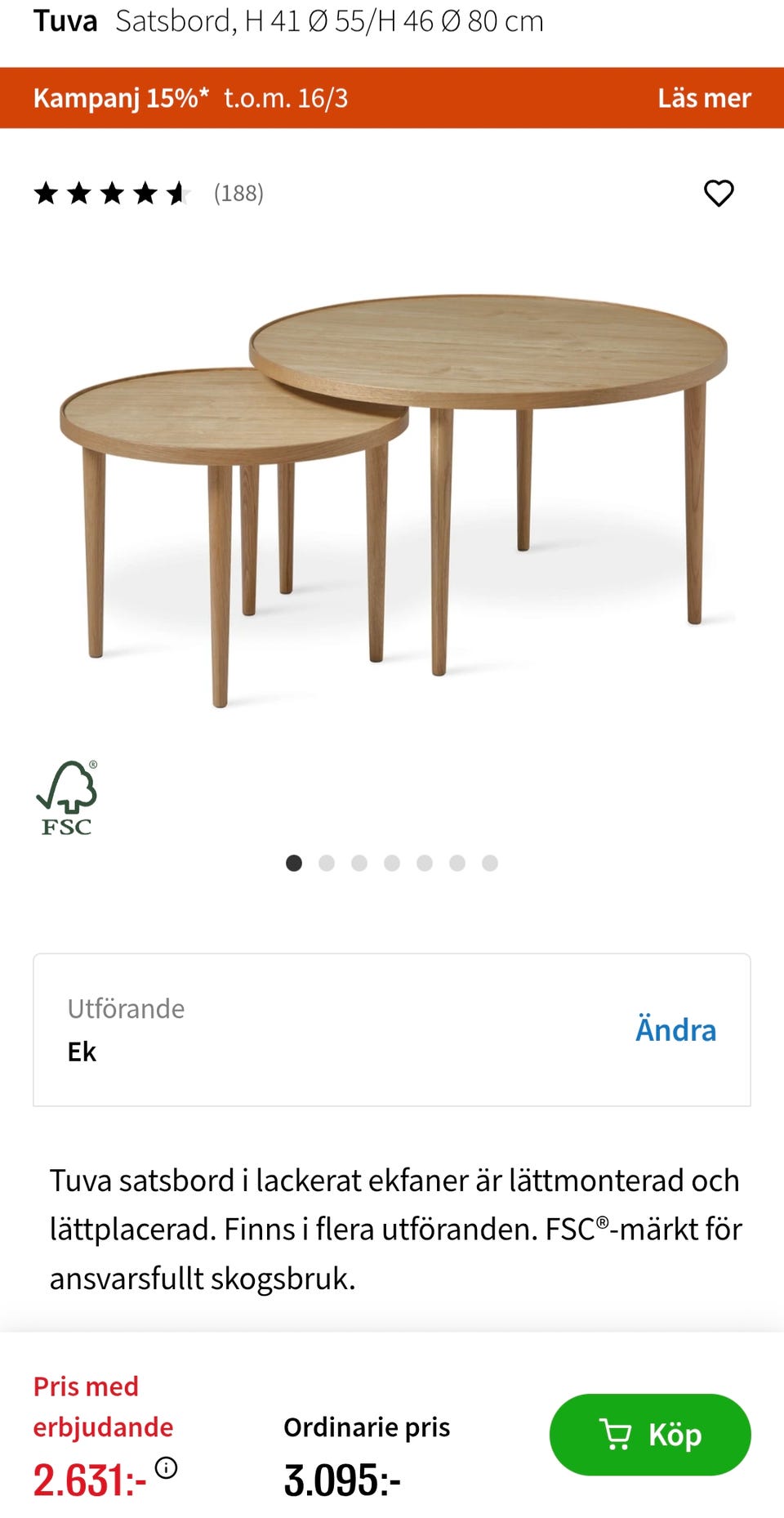Open reviews by clicking the (188) count

(x=238, y=193)
